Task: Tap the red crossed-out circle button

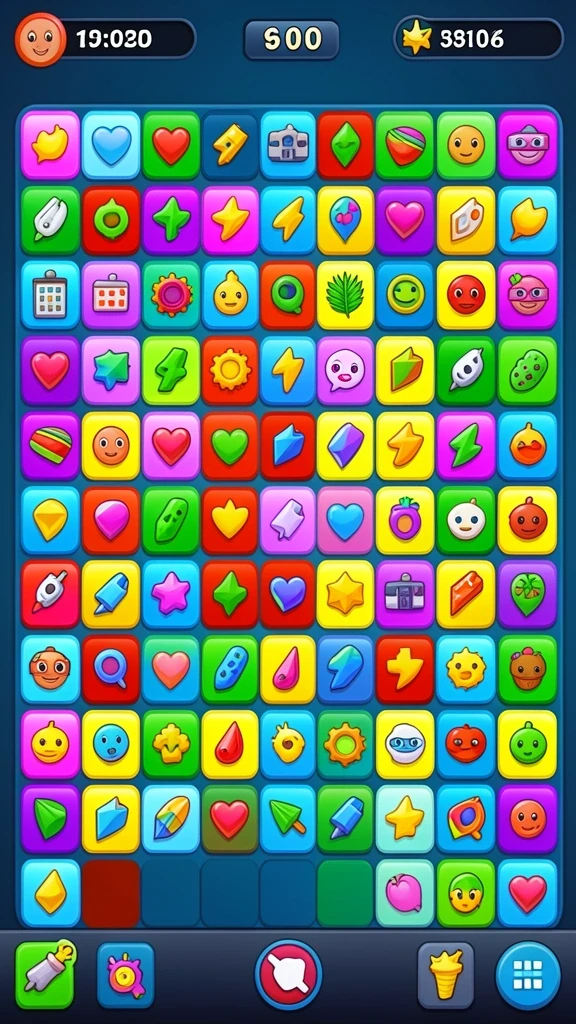Action: (288, 976)
